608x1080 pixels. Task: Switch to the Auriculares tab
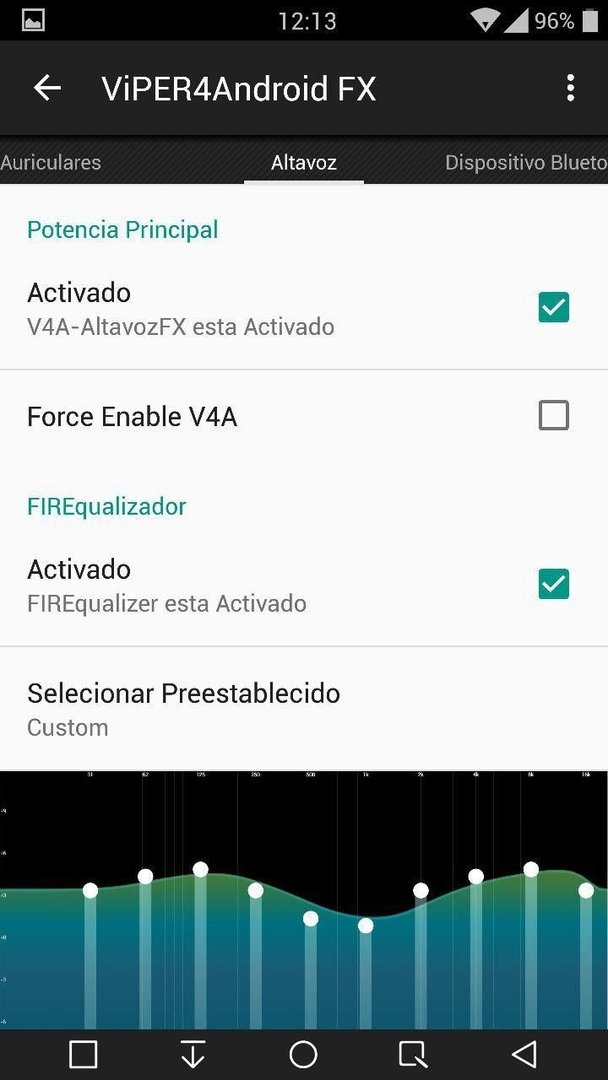click(50, 163)
